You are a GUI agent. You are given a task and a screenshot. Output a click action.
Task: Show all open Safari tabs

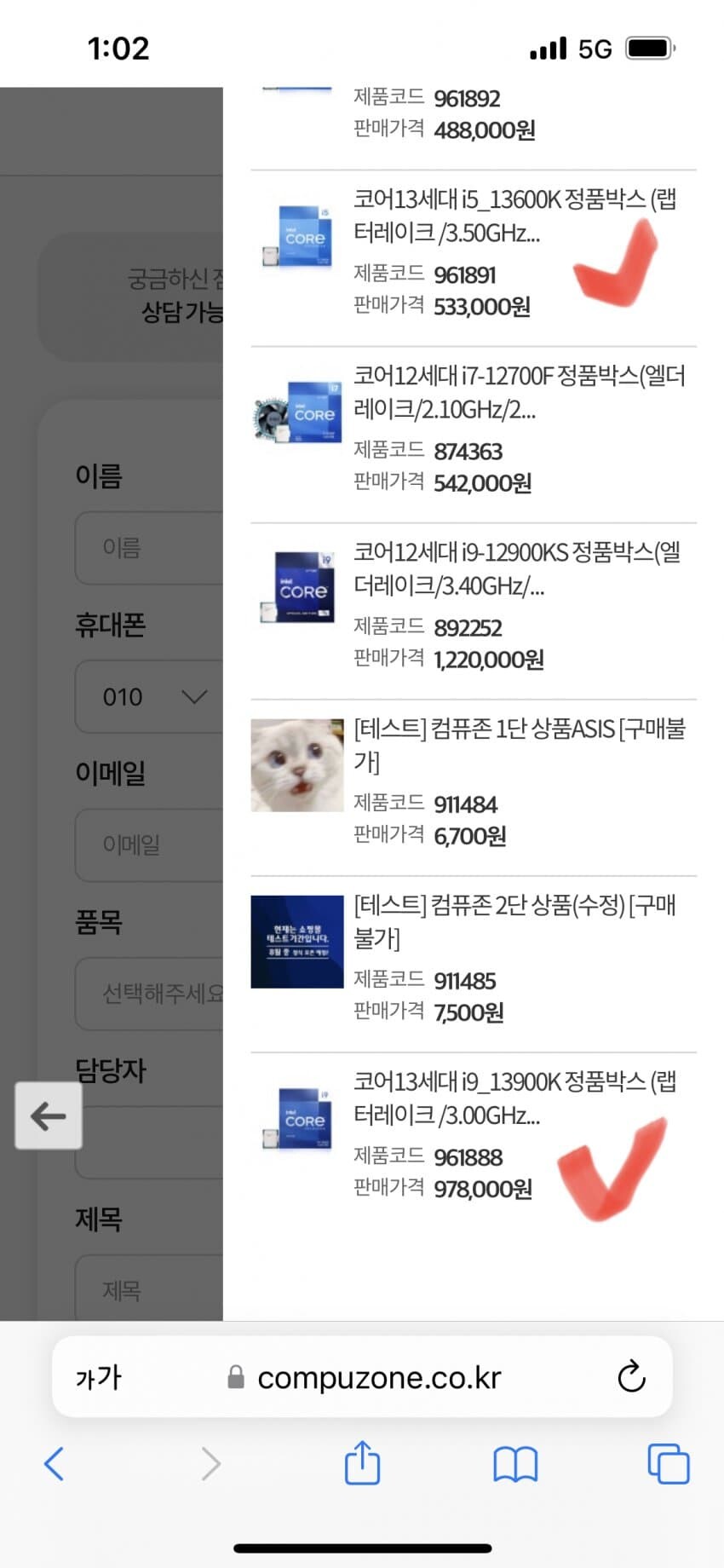click(x=669, y=1463)
